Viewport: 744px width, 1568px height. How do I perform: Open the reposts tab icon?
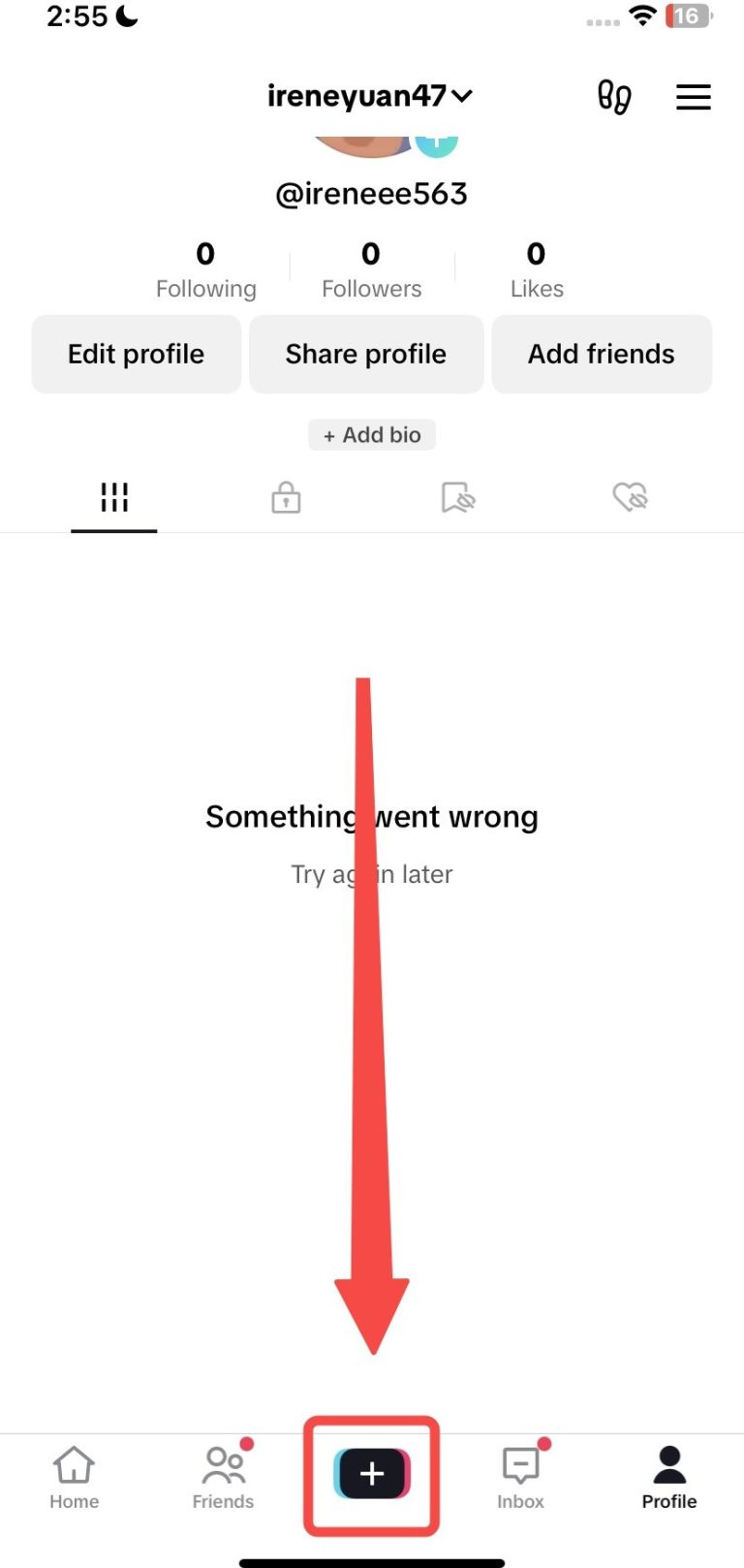tap(458, 497)
